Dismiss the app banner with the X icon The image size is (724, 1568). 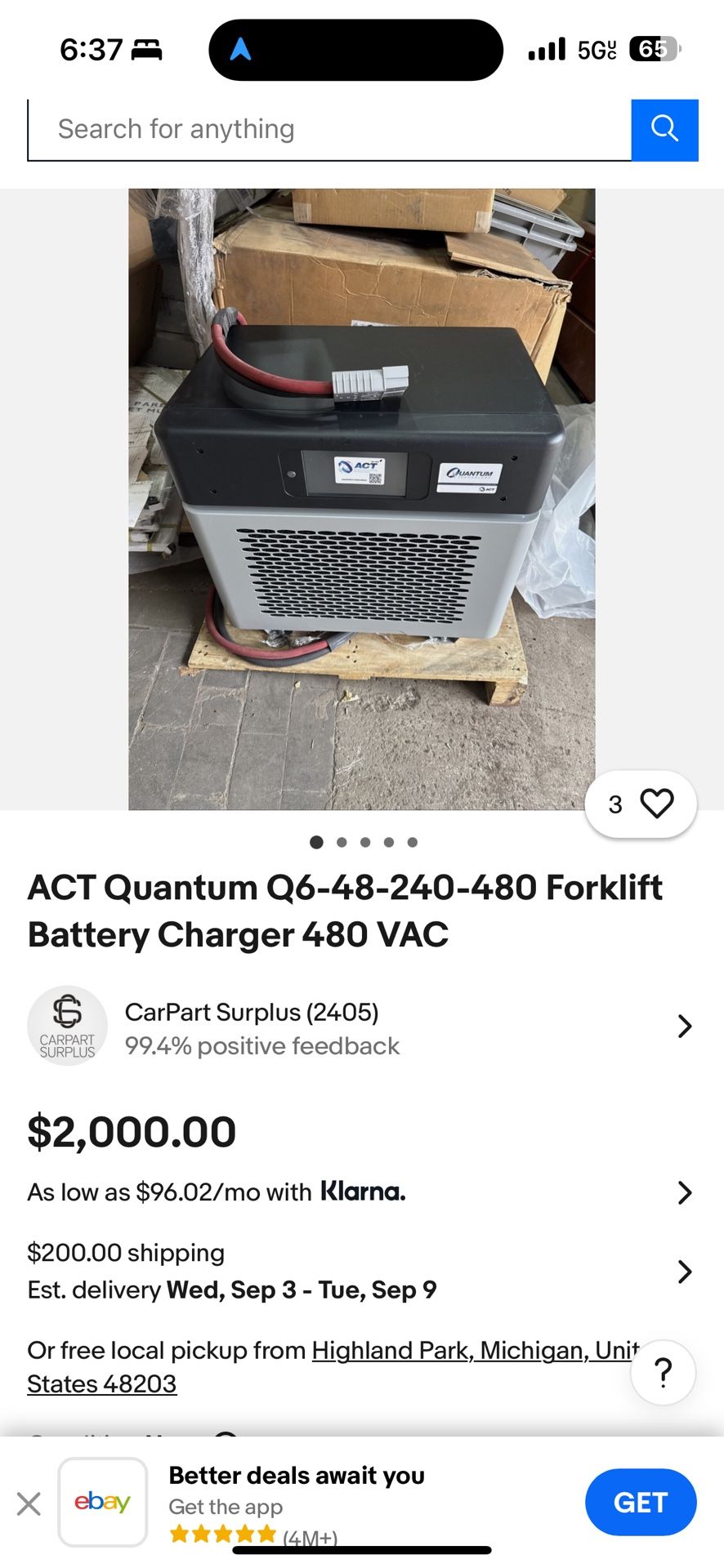pyautogui.click(x=29, y=1502)
